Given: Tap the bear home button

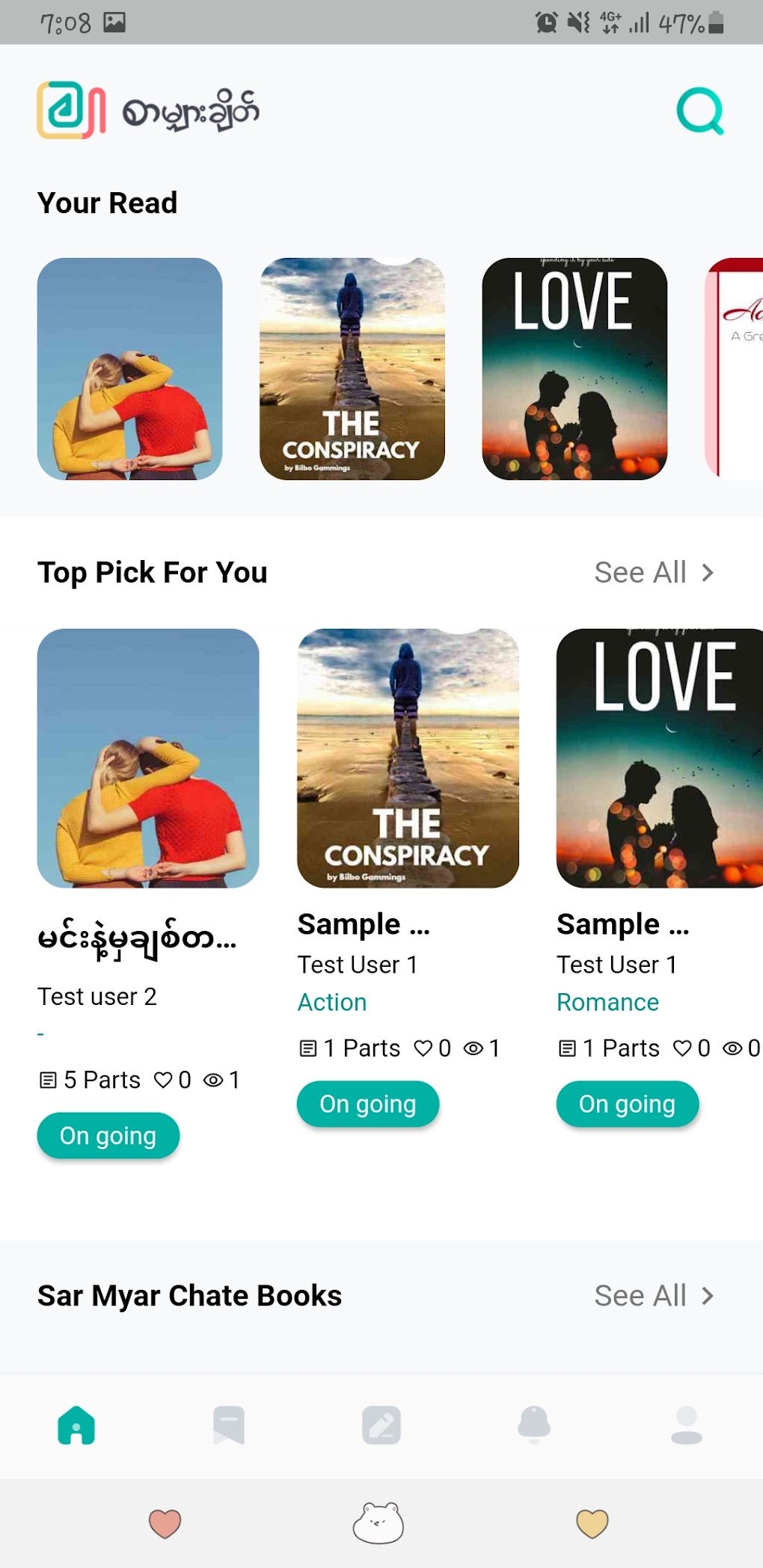Looking at the screenshot, I should coord(379,1523).
